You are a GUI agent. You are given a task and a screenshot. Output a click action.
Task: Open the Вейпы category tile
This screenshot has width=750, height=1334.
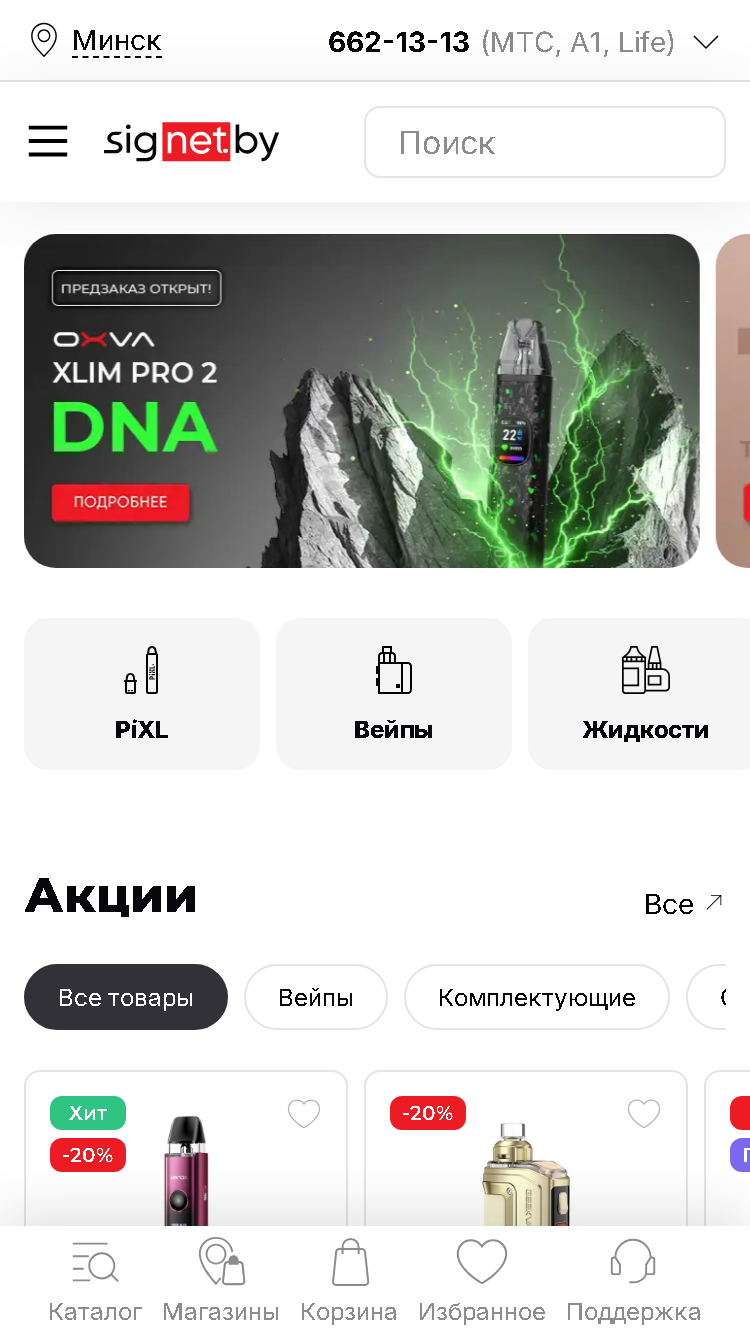click(x=394, y=694)
